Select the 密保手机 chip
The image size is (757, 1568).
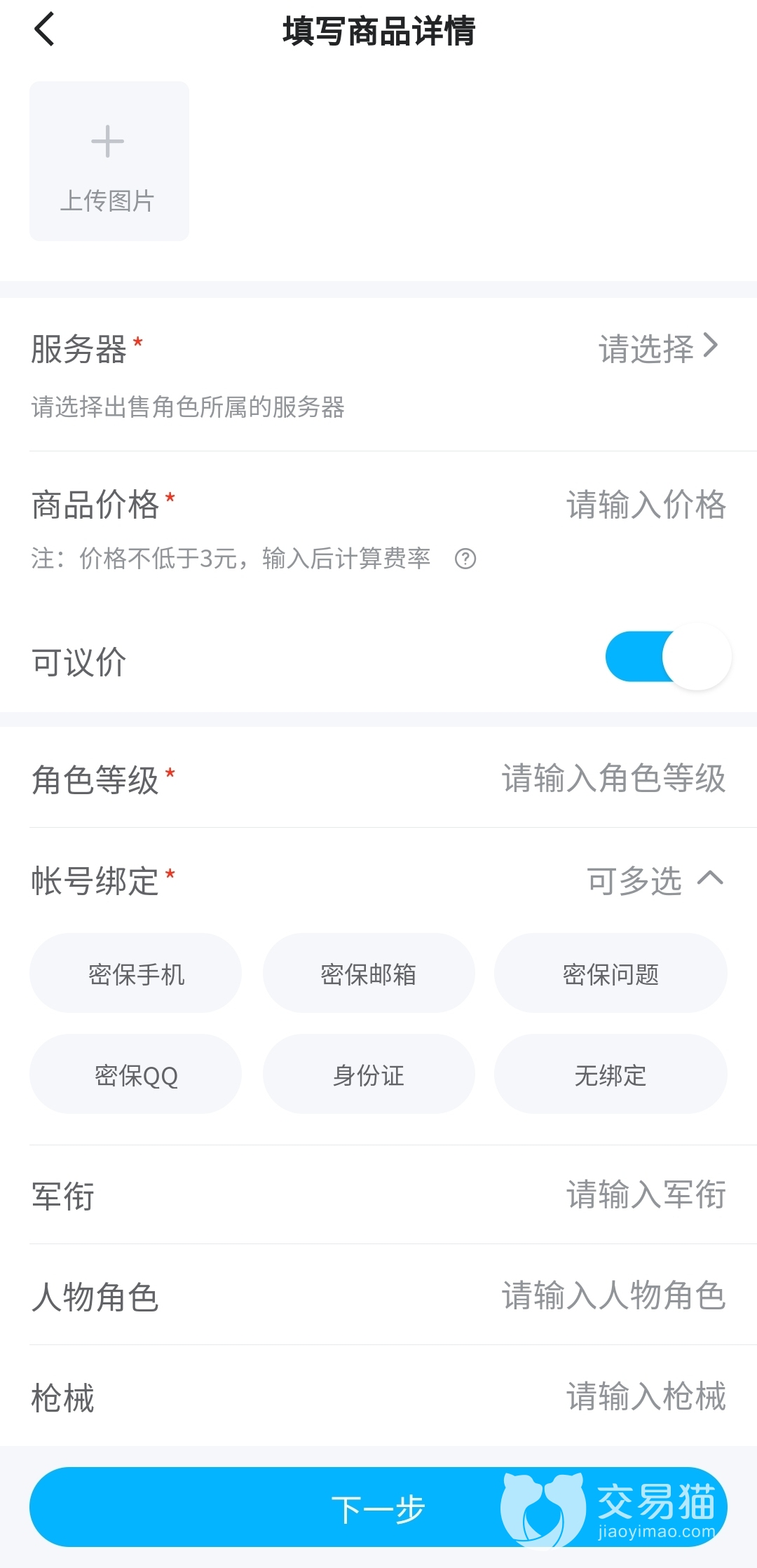(136, 974)
